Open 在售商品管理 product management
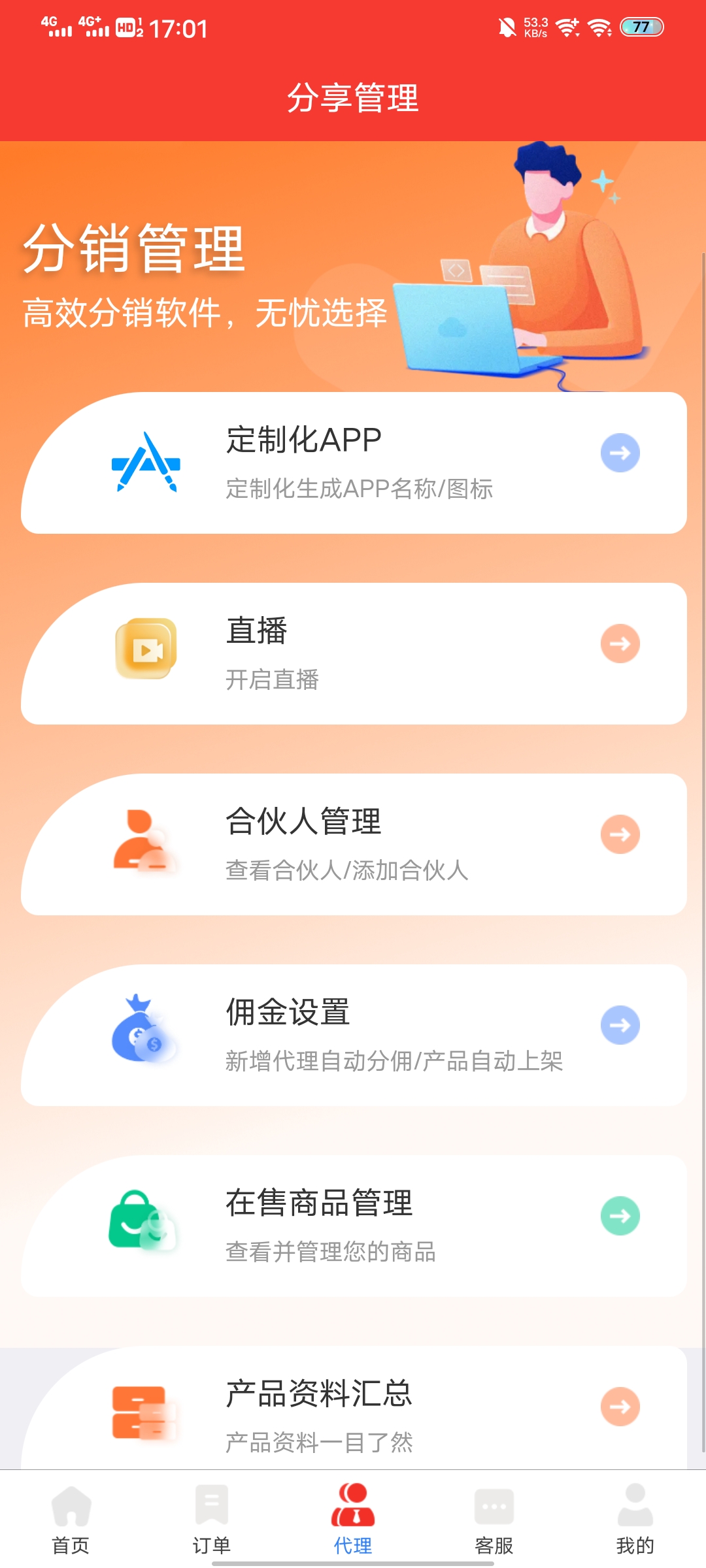Screen dimensions: 706x1568 coord(354,1226)
